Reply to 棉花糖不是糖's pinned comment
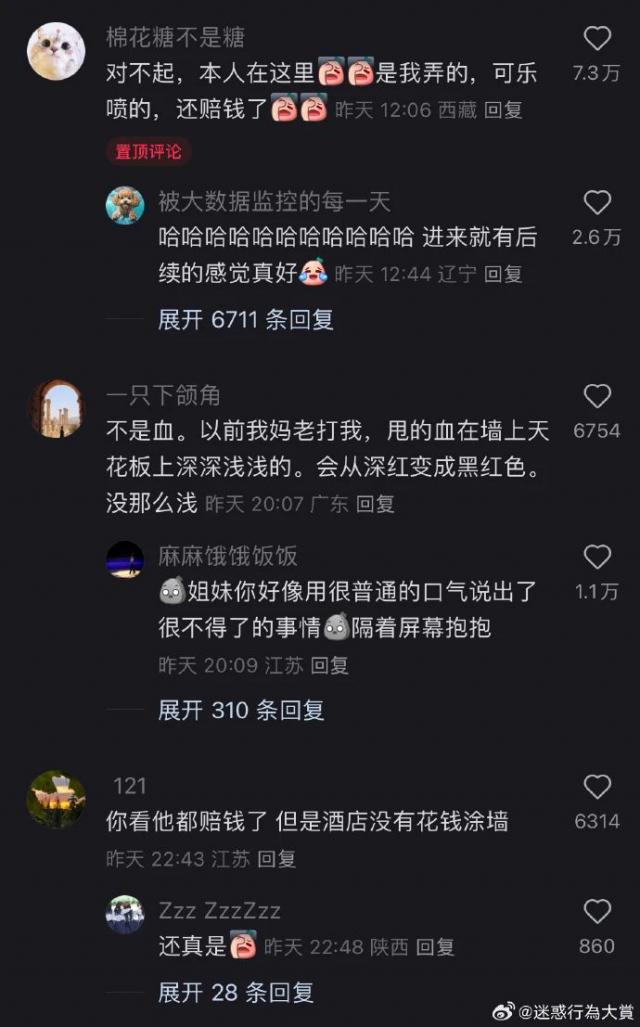The image size is (640, 1027). click(503, 111)
